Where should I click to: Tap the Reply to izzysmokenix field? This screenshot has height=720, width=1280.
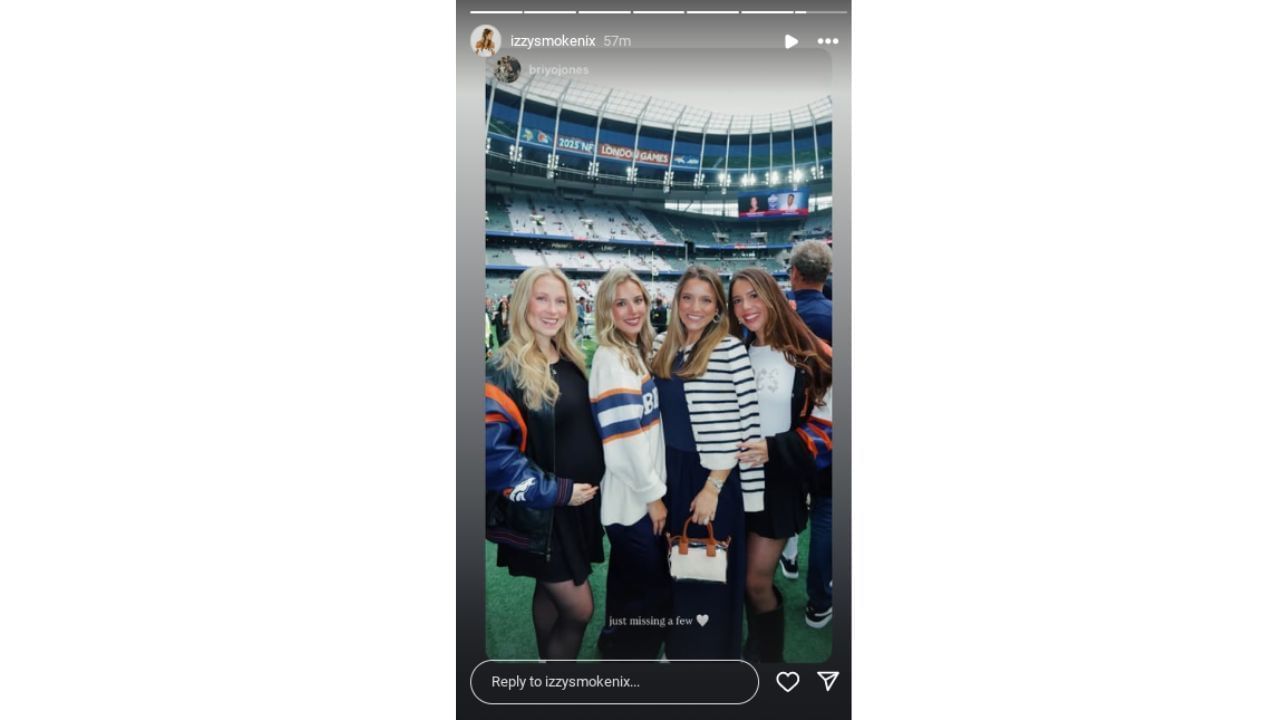(614, 682)
